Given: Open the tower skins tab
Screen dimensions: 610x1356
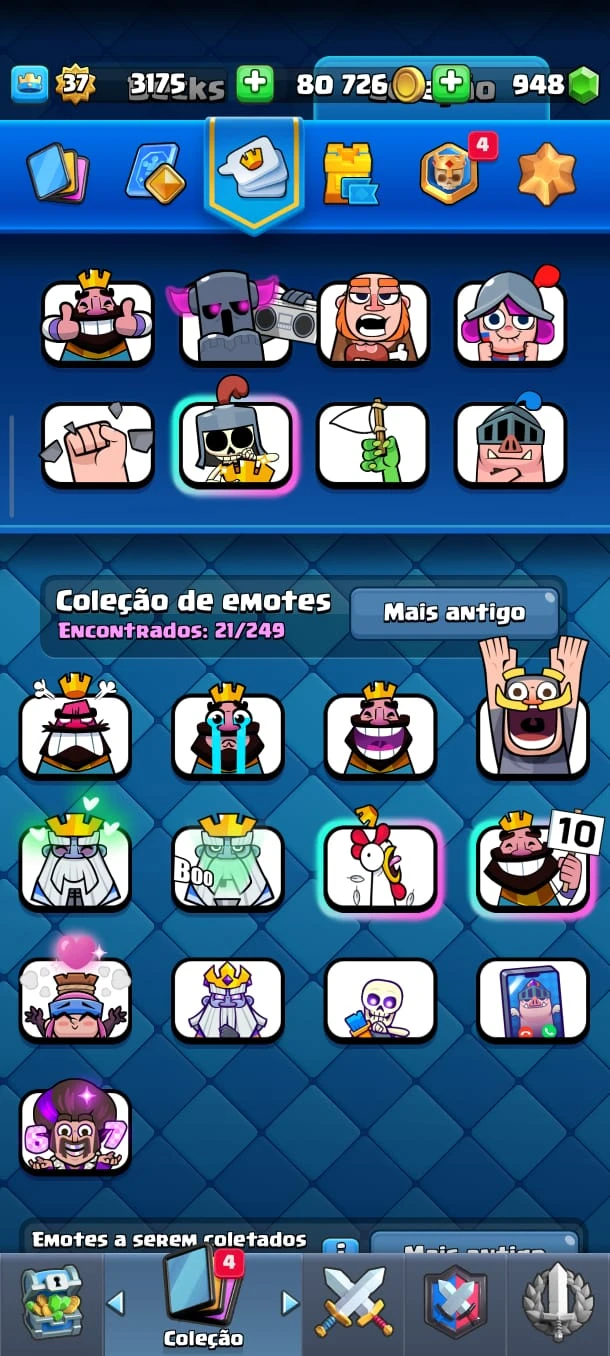Looking at the screenshot, I should 349,174.
